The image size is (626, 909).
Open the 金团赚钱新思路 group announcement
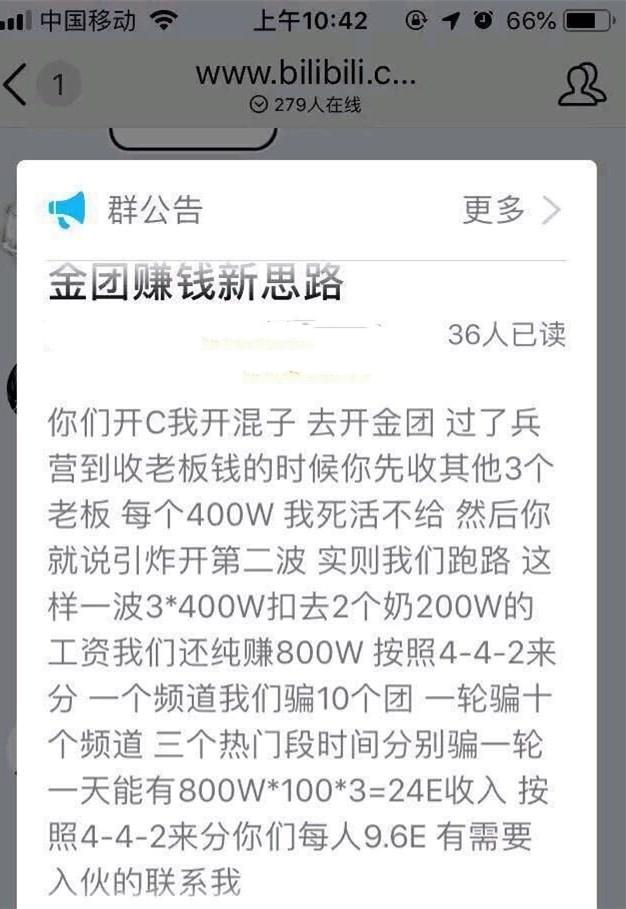pyautogui.click(x=196, y=285)
